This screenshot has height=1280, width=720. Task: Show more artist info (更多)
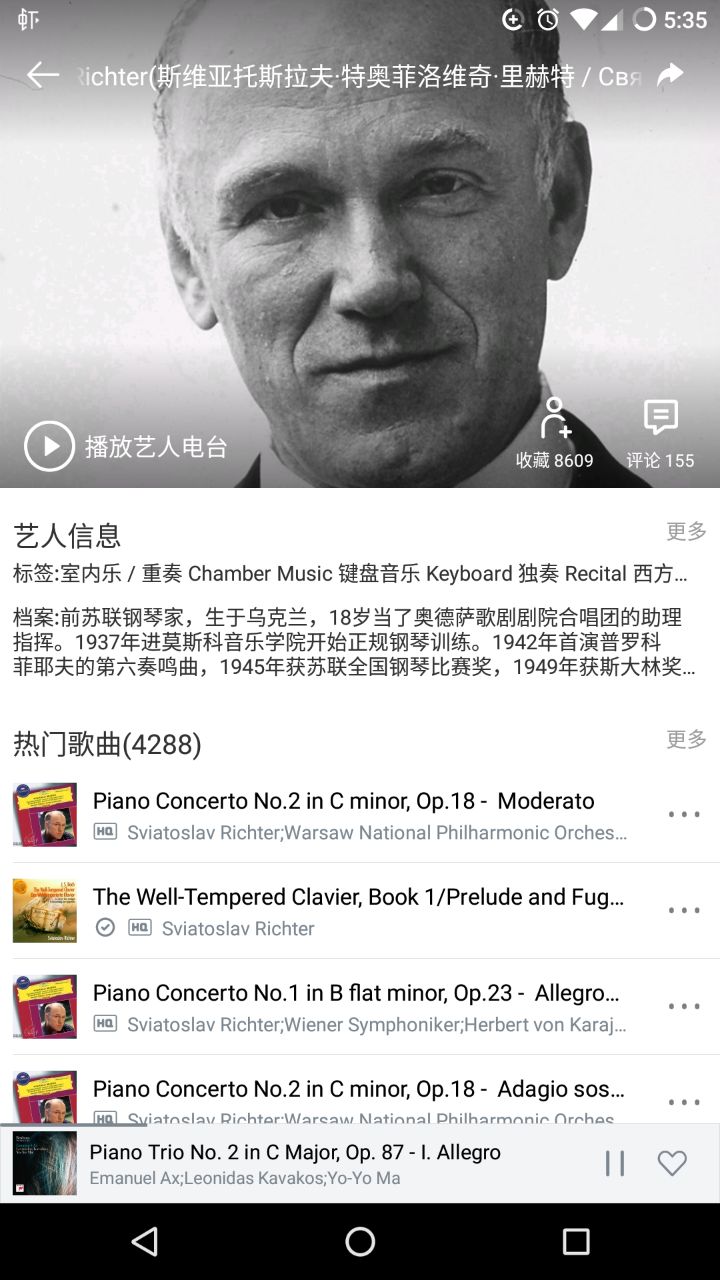pos(686,532)
